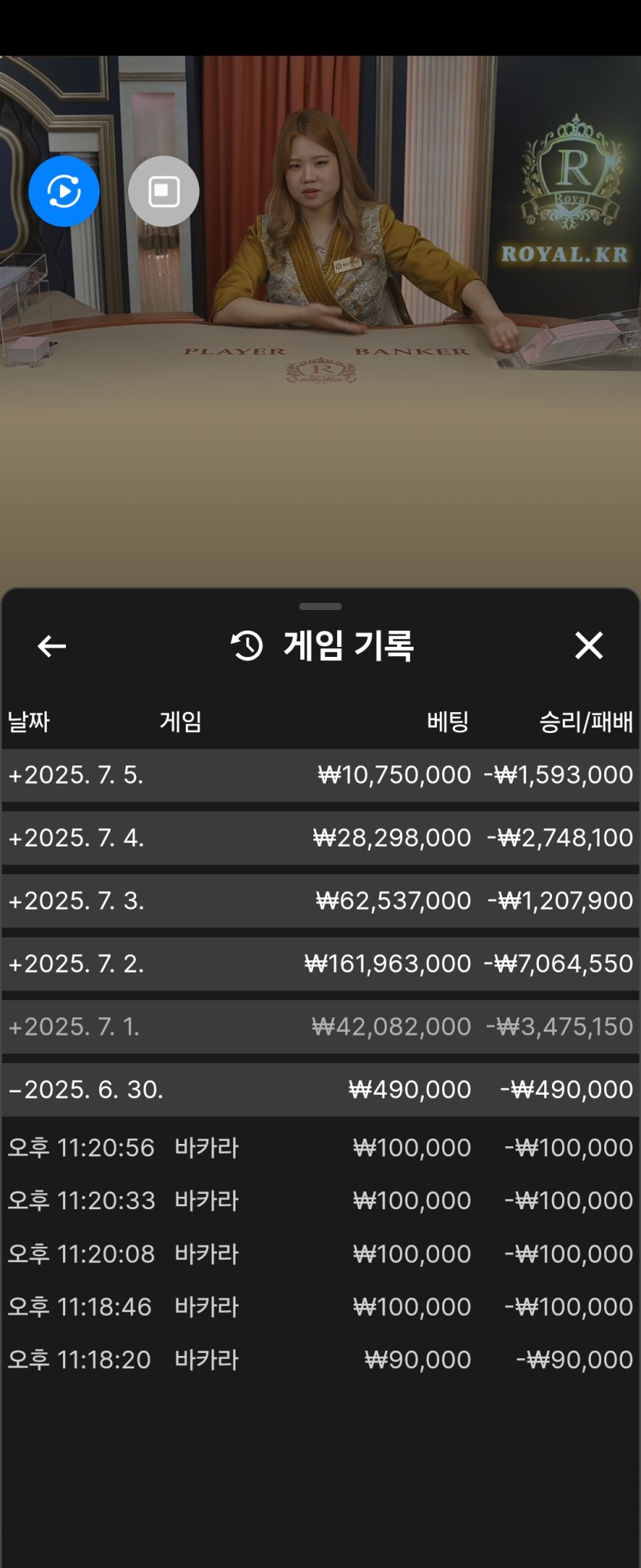The height and width of the screenshot is (1568, 641).
Task: Open the 오후 11:20:08 바카라 record
Action: point(319,1254)
